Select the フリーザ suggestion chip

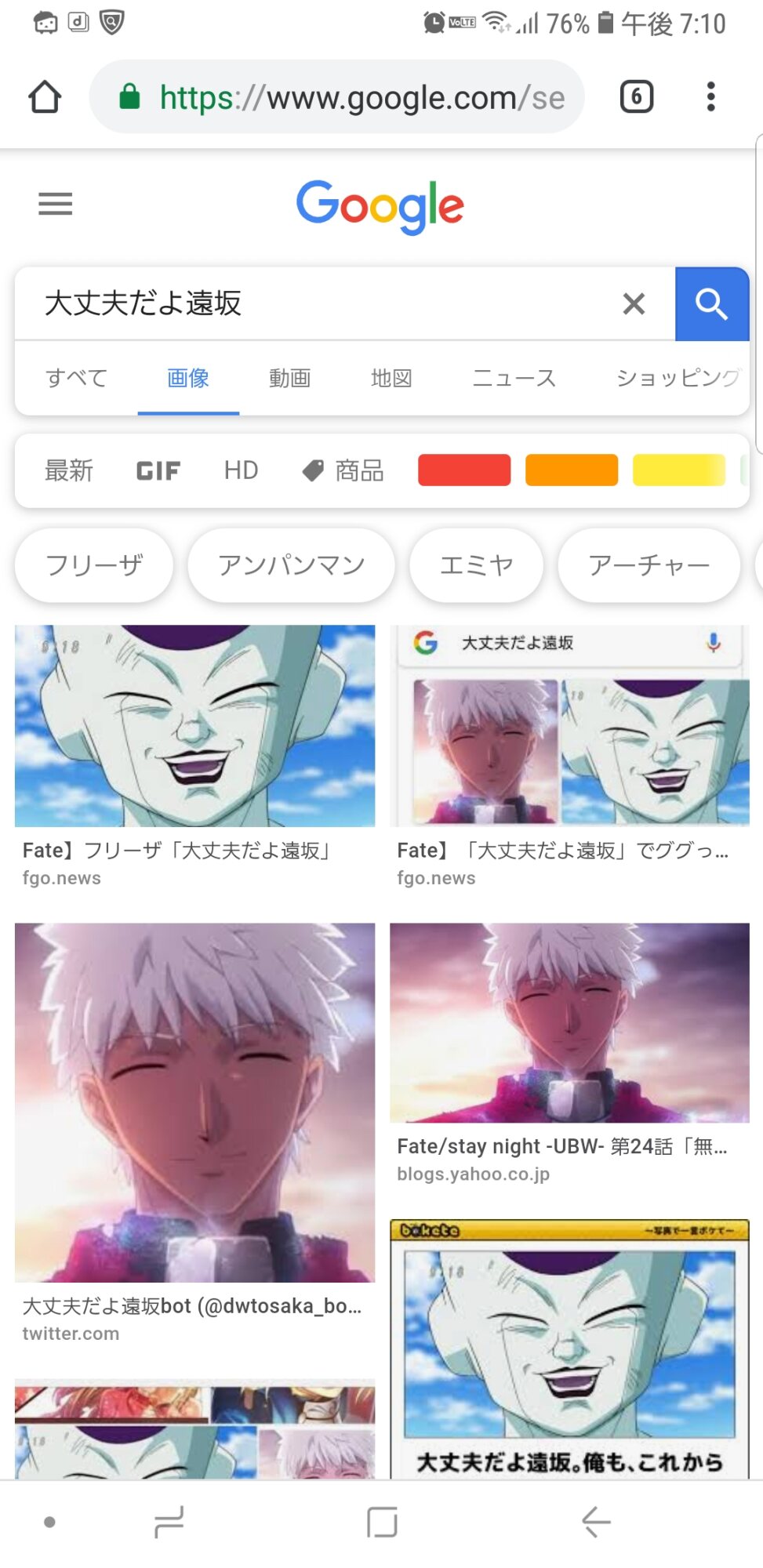tap(94, 565)
